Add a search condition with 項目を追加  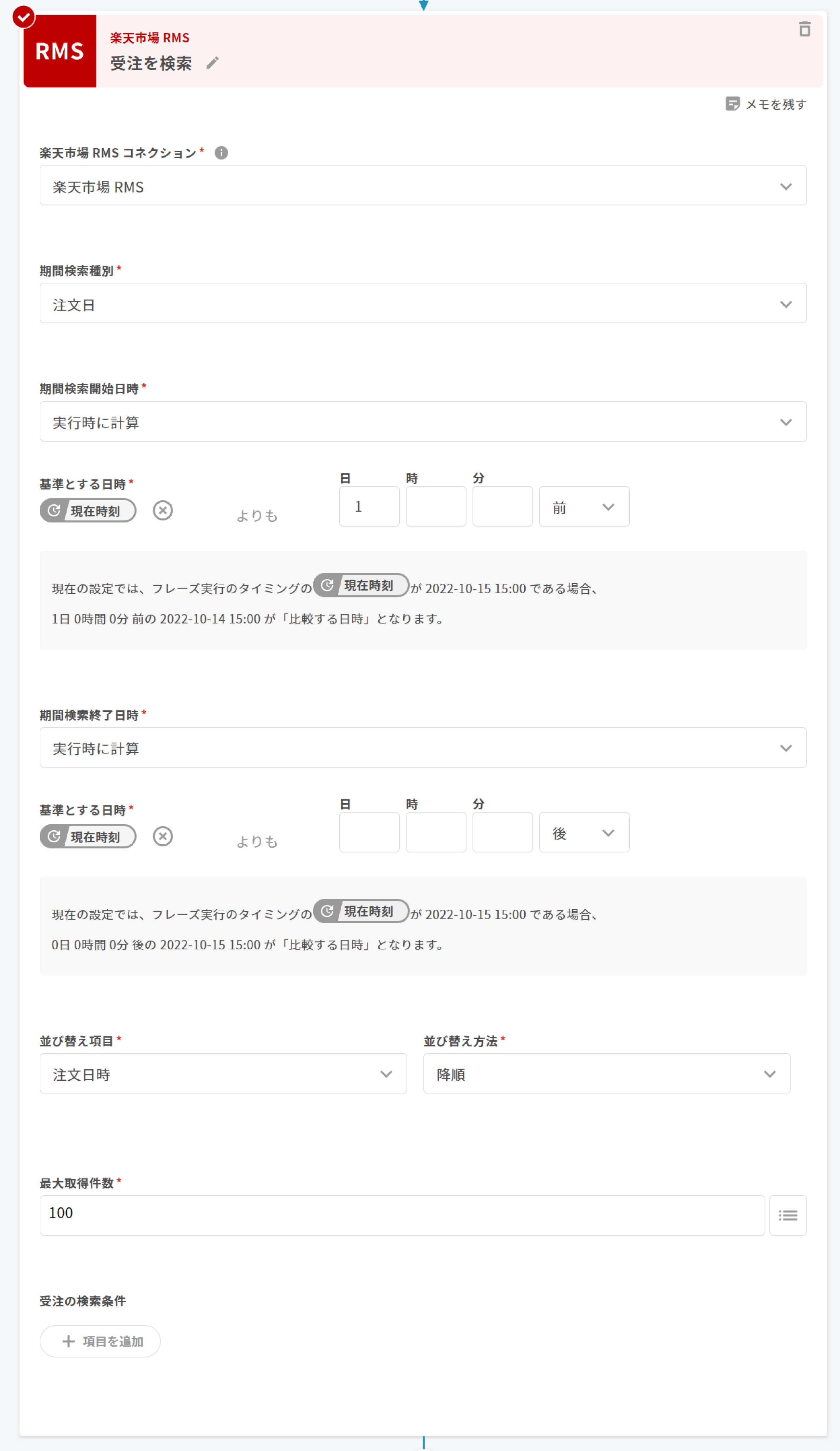point(100,1341)
